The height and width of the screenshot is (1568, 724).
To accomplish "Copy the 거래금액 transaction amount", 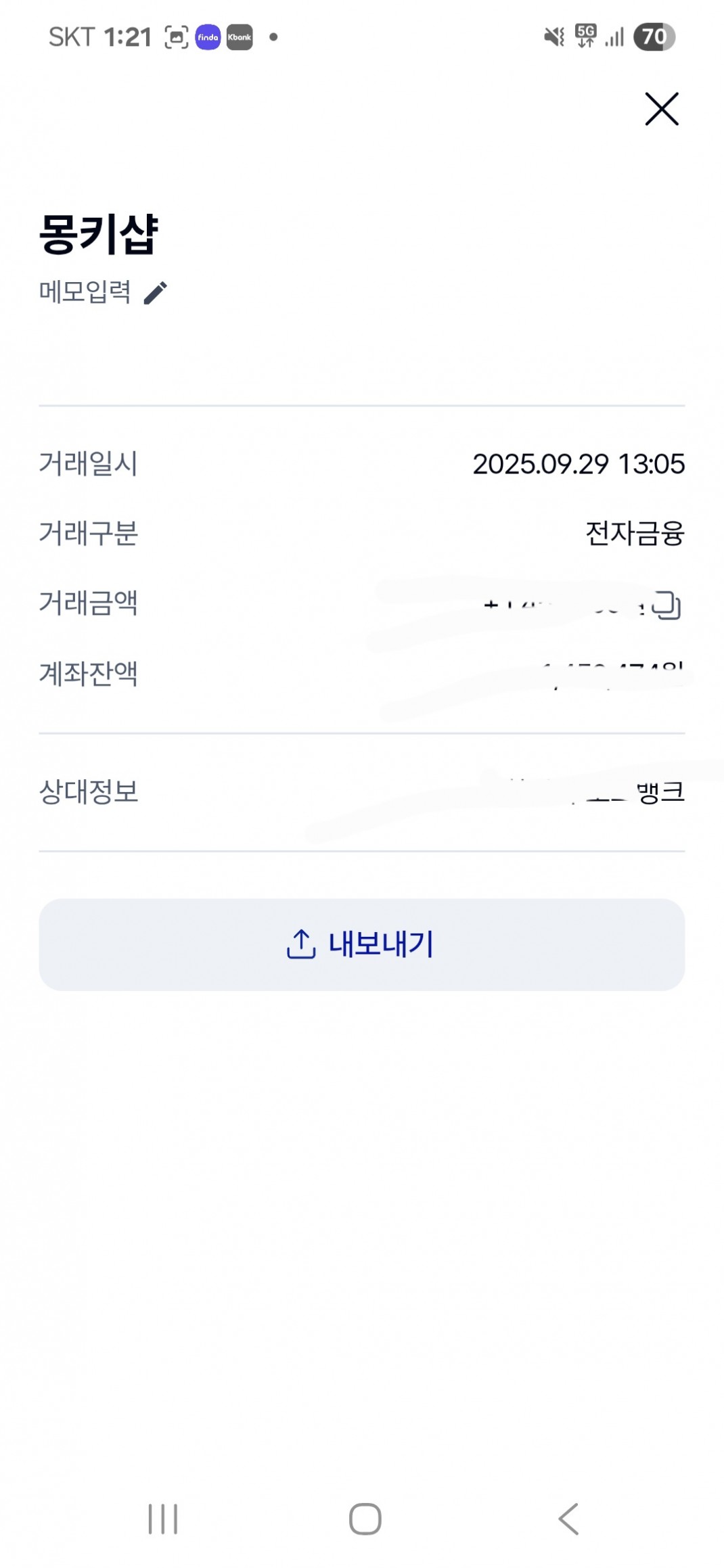I will [x=666, y=605].
